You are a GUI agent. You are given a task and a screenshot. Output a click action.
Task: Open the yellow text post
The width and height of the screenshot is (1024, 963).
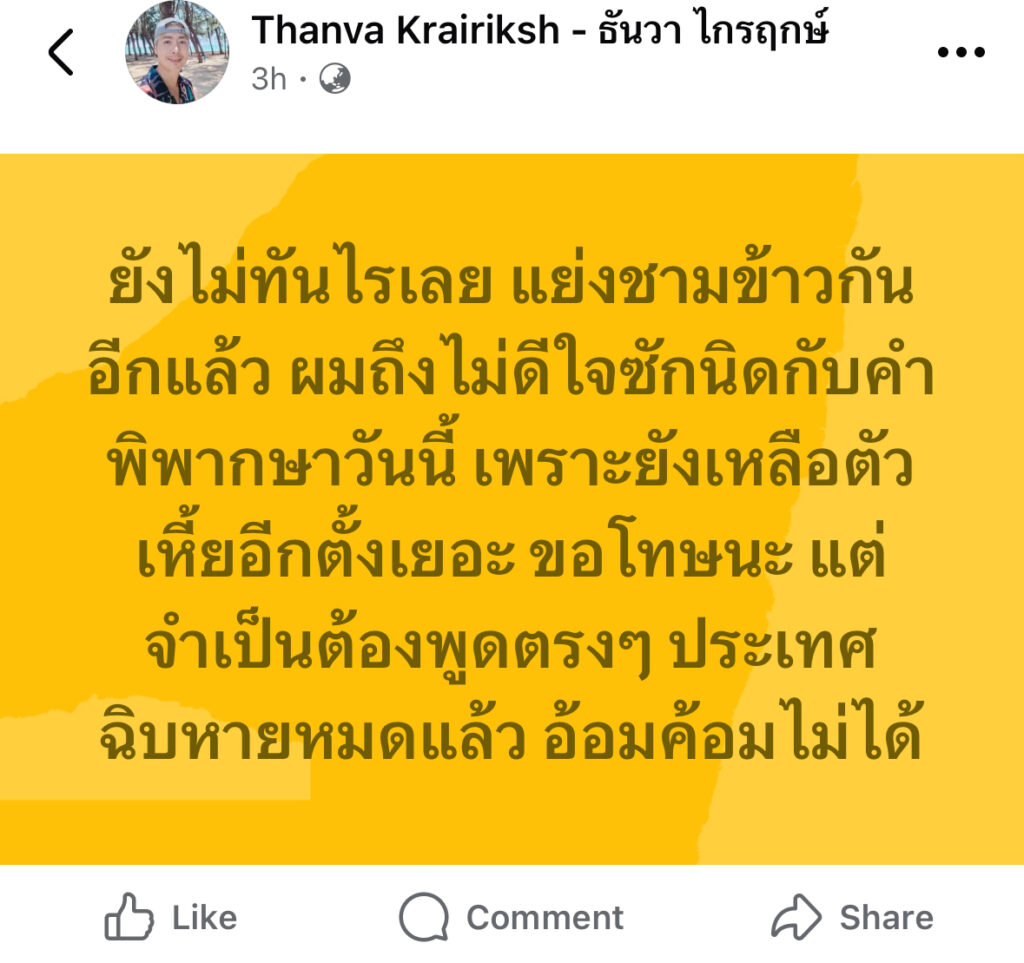(x=512, y=508)
